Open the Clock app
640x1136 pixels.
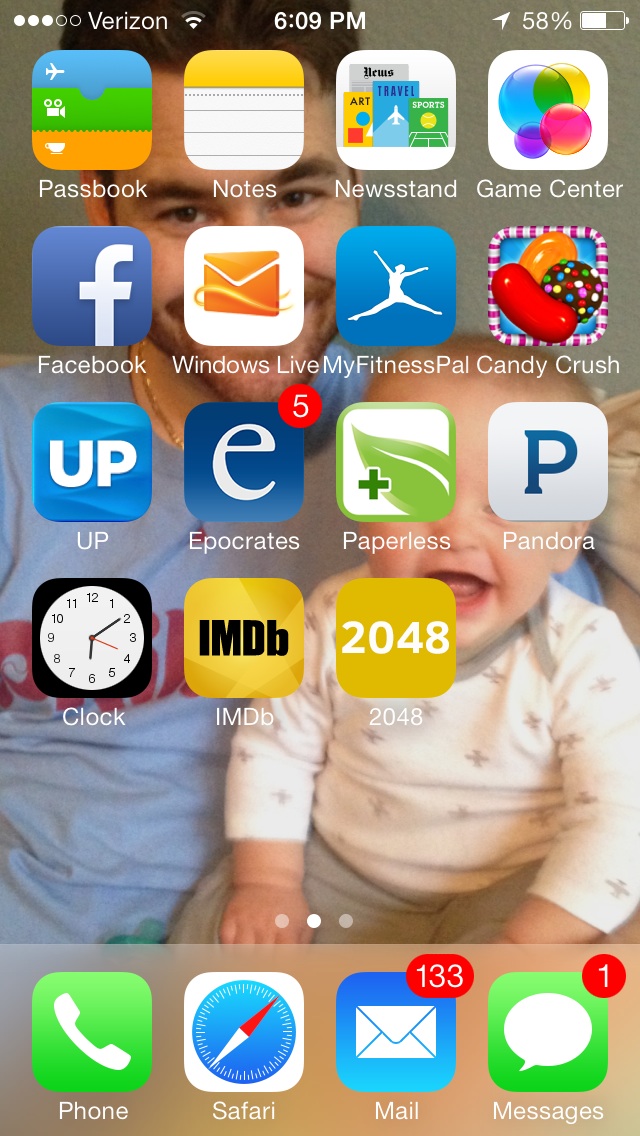click(x=92, y=638)
